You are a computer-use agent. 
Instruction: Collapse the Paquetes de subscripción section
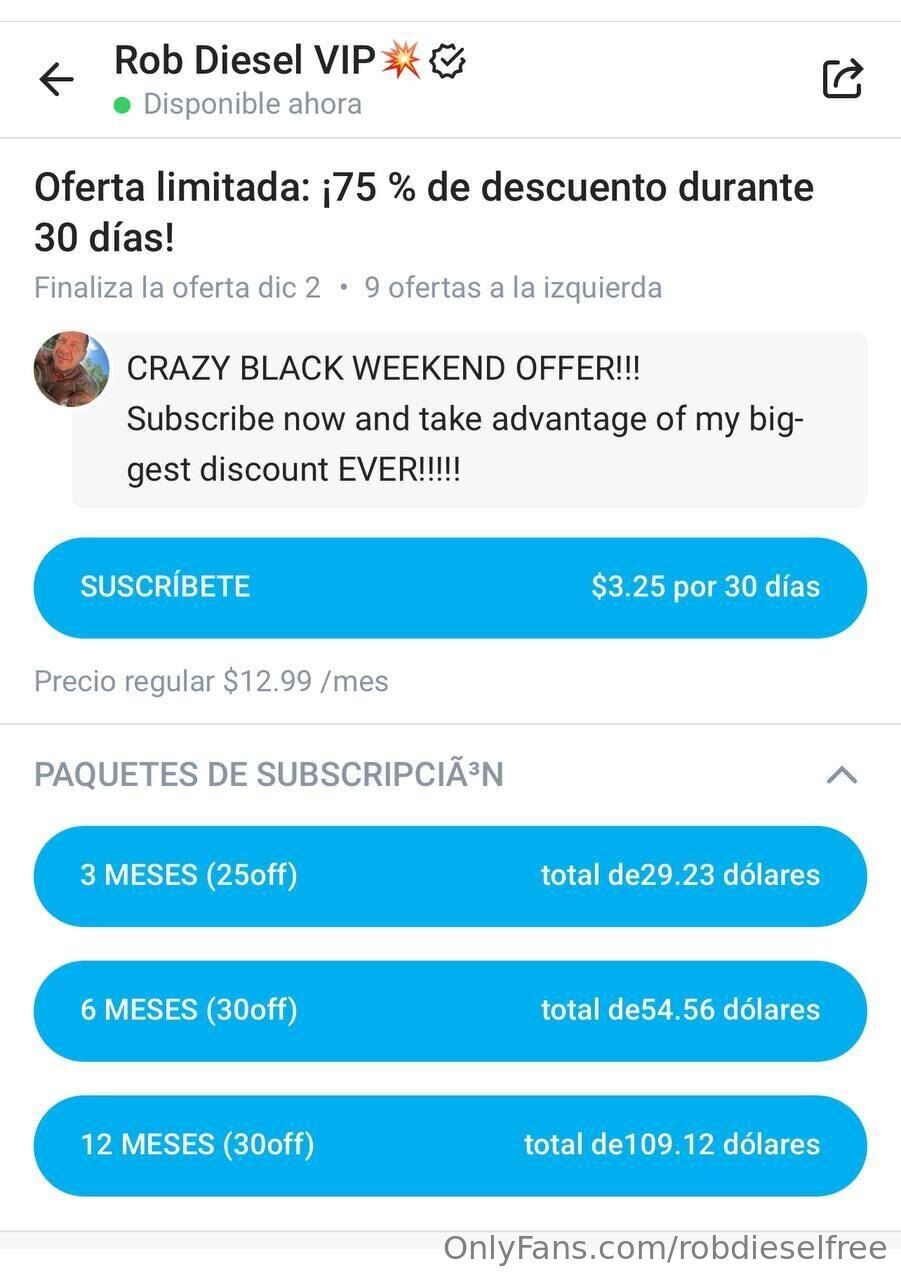tap(842, 775)
